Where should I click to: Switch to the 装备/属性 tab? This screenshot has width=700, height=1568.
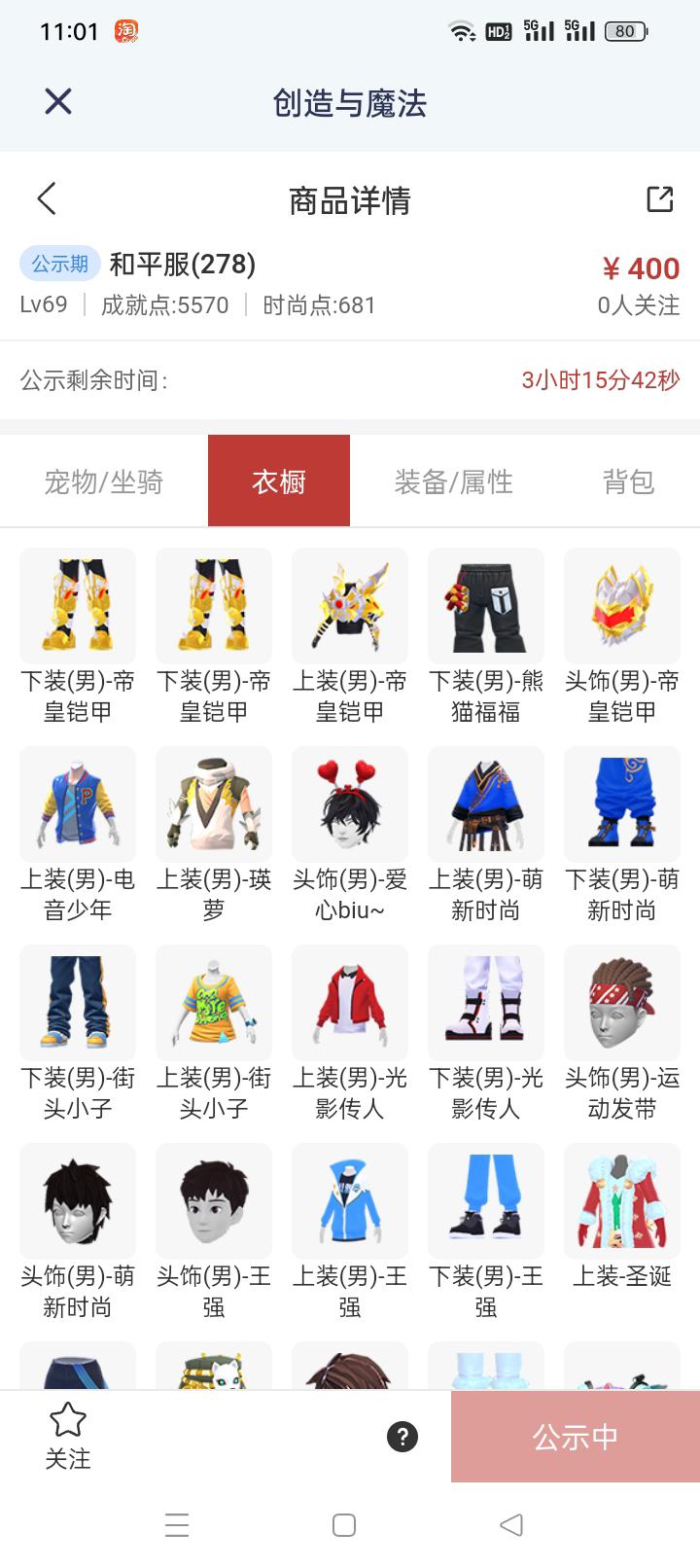[x=453, y=481]
